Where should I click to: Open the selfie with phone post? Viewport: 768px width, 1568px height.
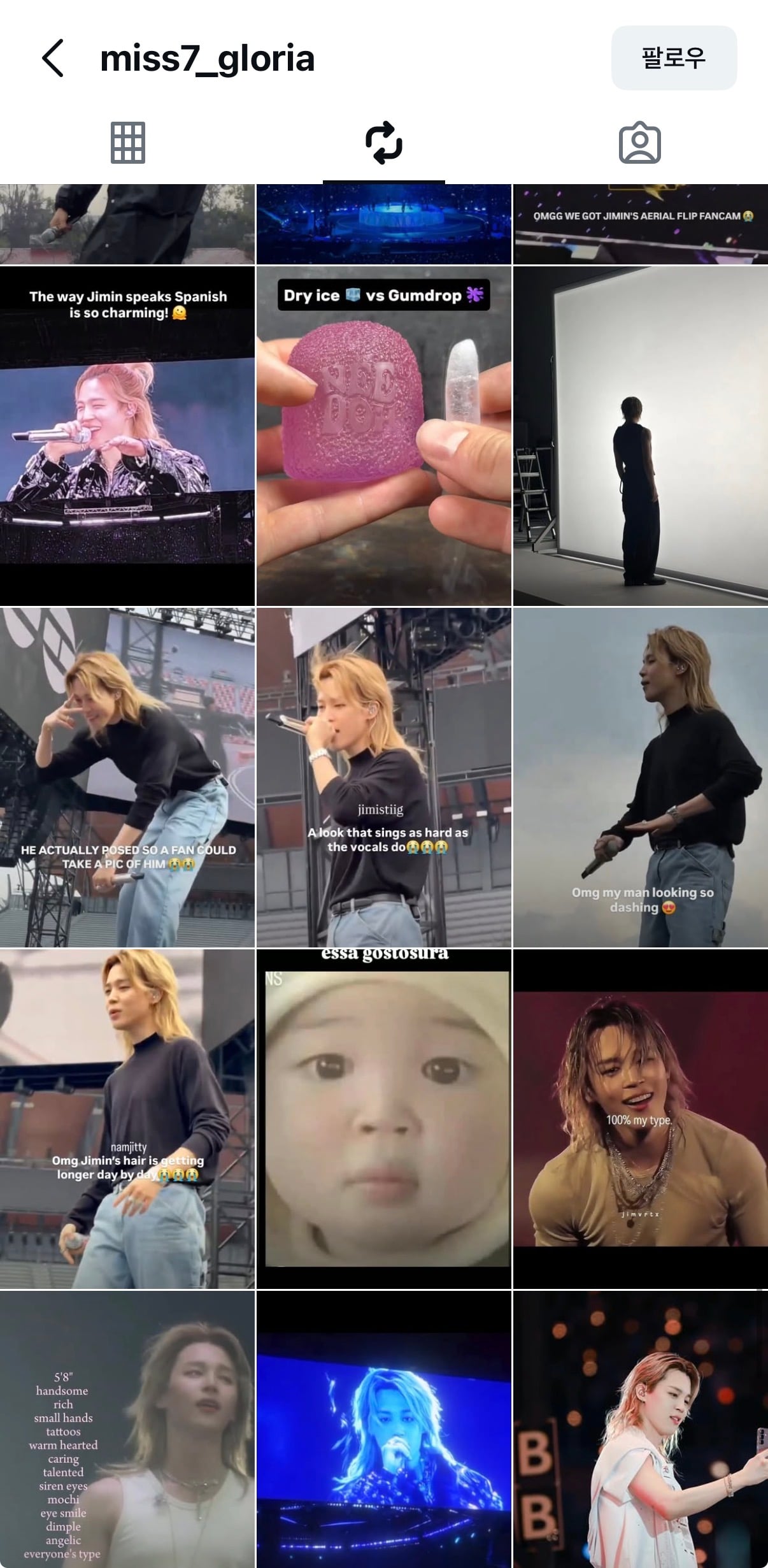point(641,1429)
